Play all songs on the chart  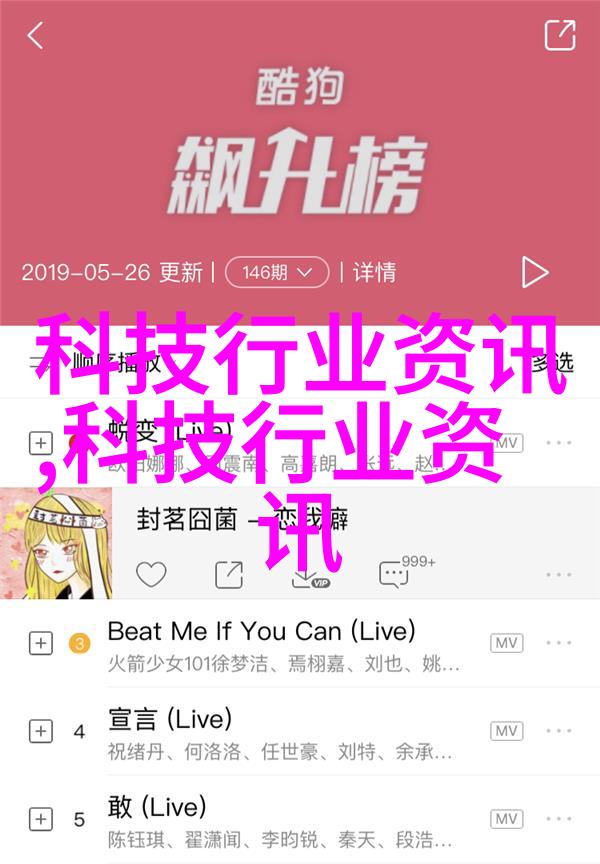[535, 272]
